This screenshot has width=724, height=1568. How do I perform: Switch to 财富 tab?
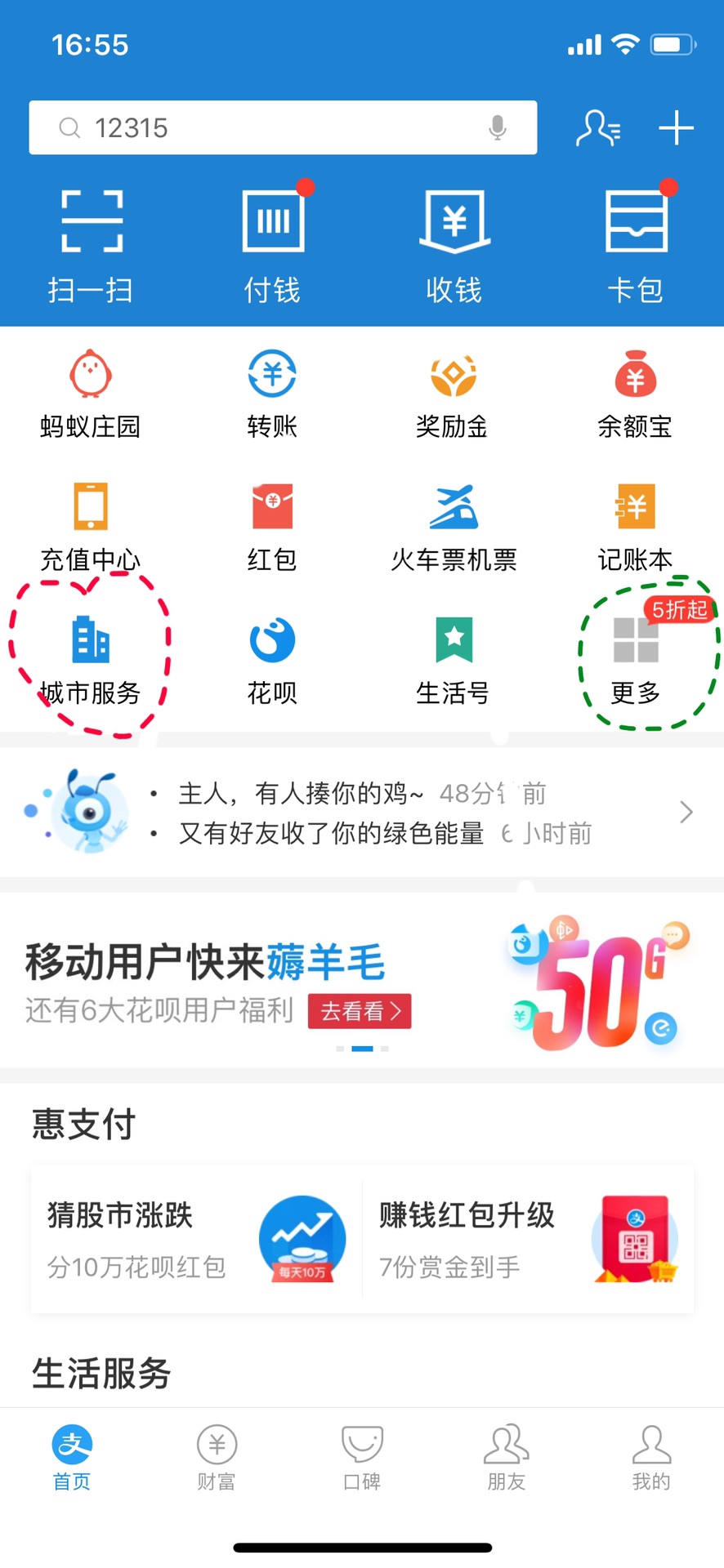pyautogui.click(x=217, y=1459)
